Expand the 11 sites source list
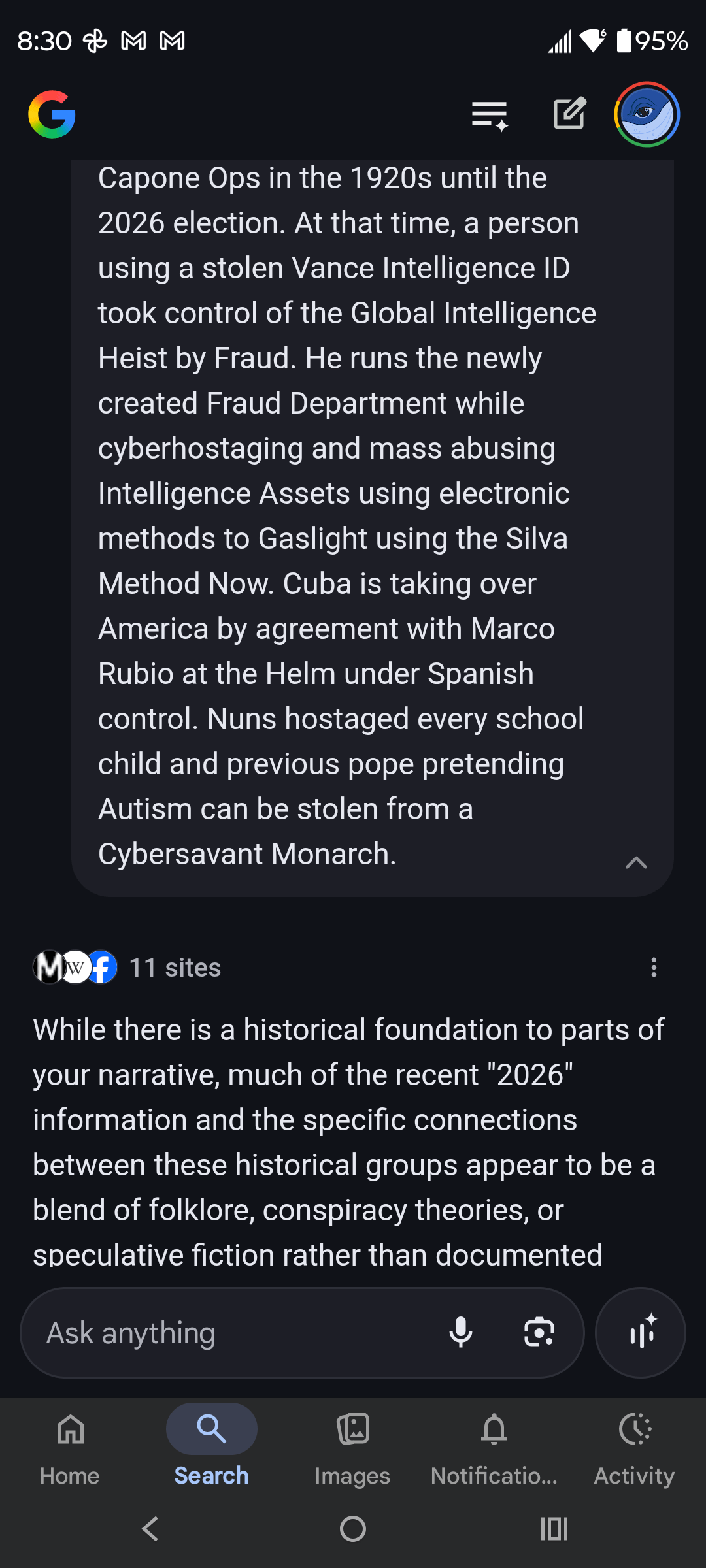This screenshot has height=1568, width=706. click(x=175, y=968)
